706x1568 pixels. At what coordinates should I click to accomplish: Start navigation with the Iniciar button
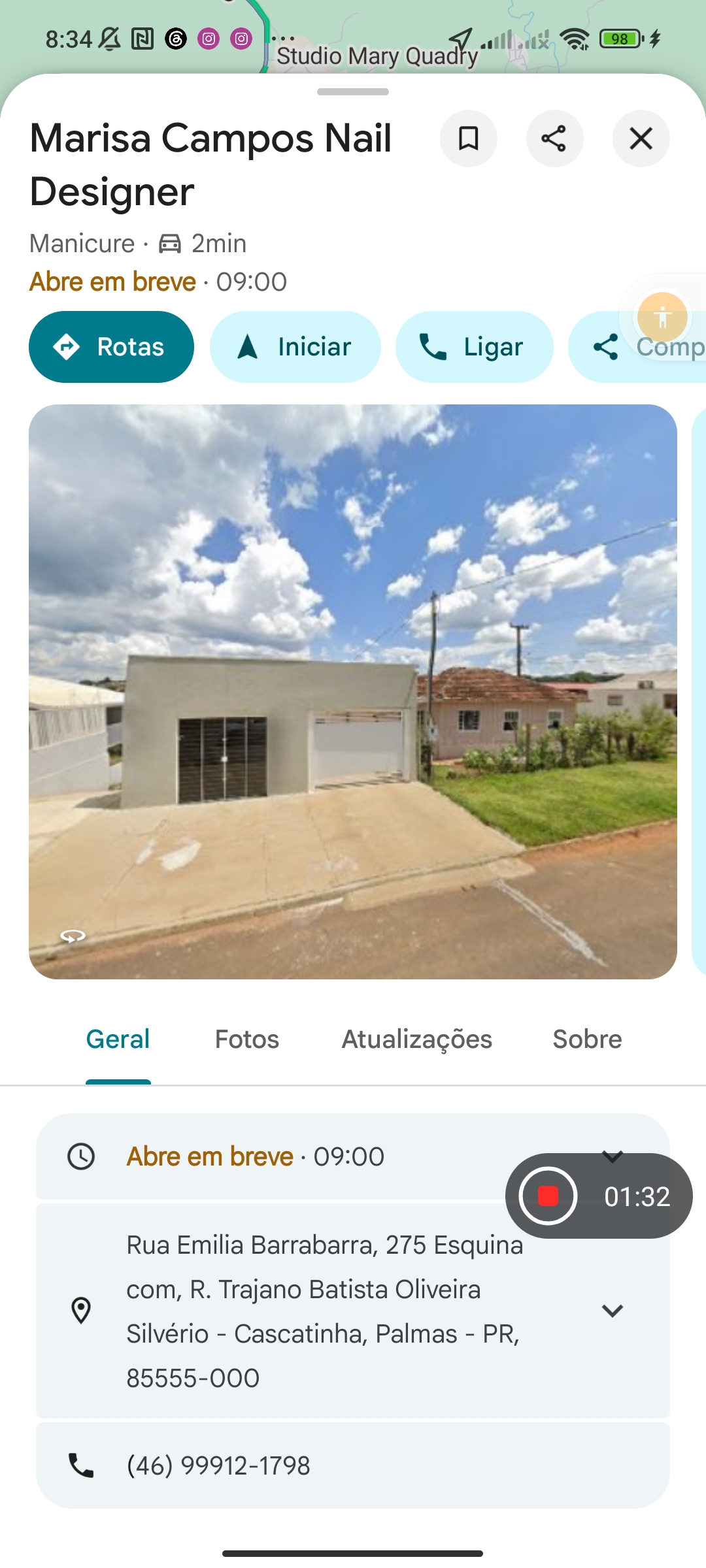(x=295, y=347)
